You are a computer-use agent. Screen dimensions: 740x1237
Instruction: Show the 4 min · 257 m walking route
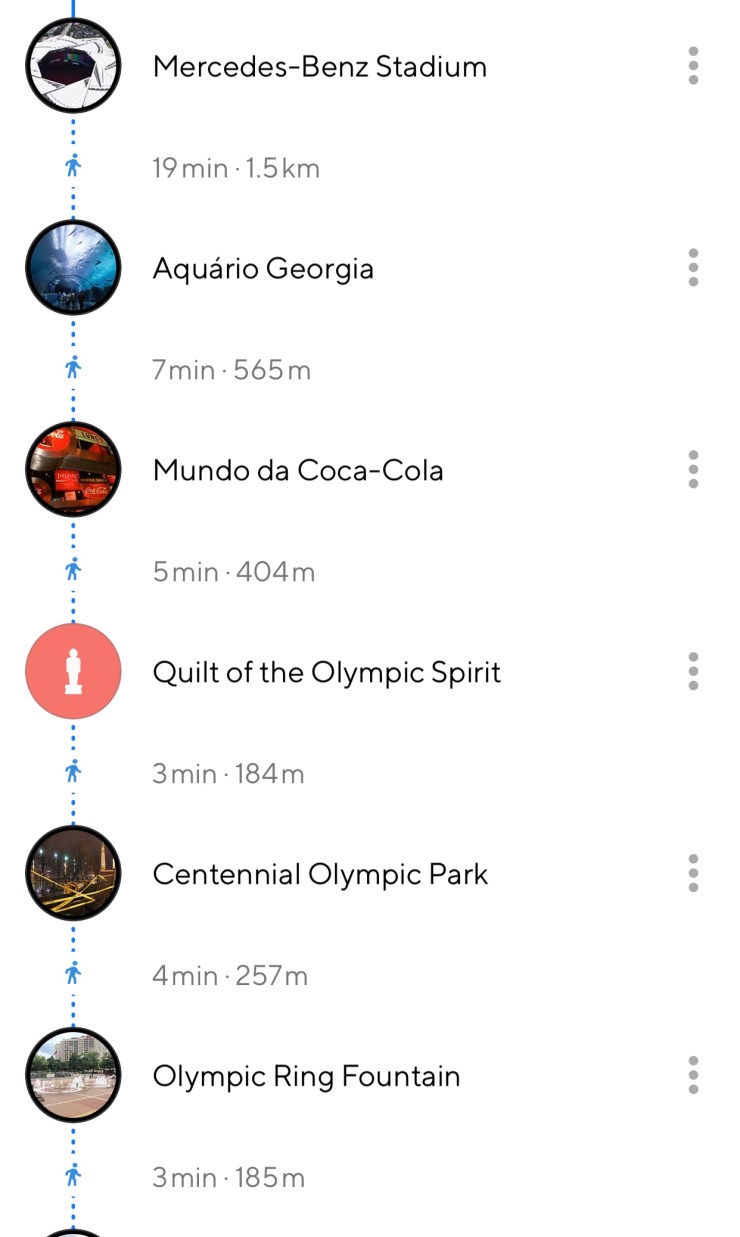[x=230, y=976]
